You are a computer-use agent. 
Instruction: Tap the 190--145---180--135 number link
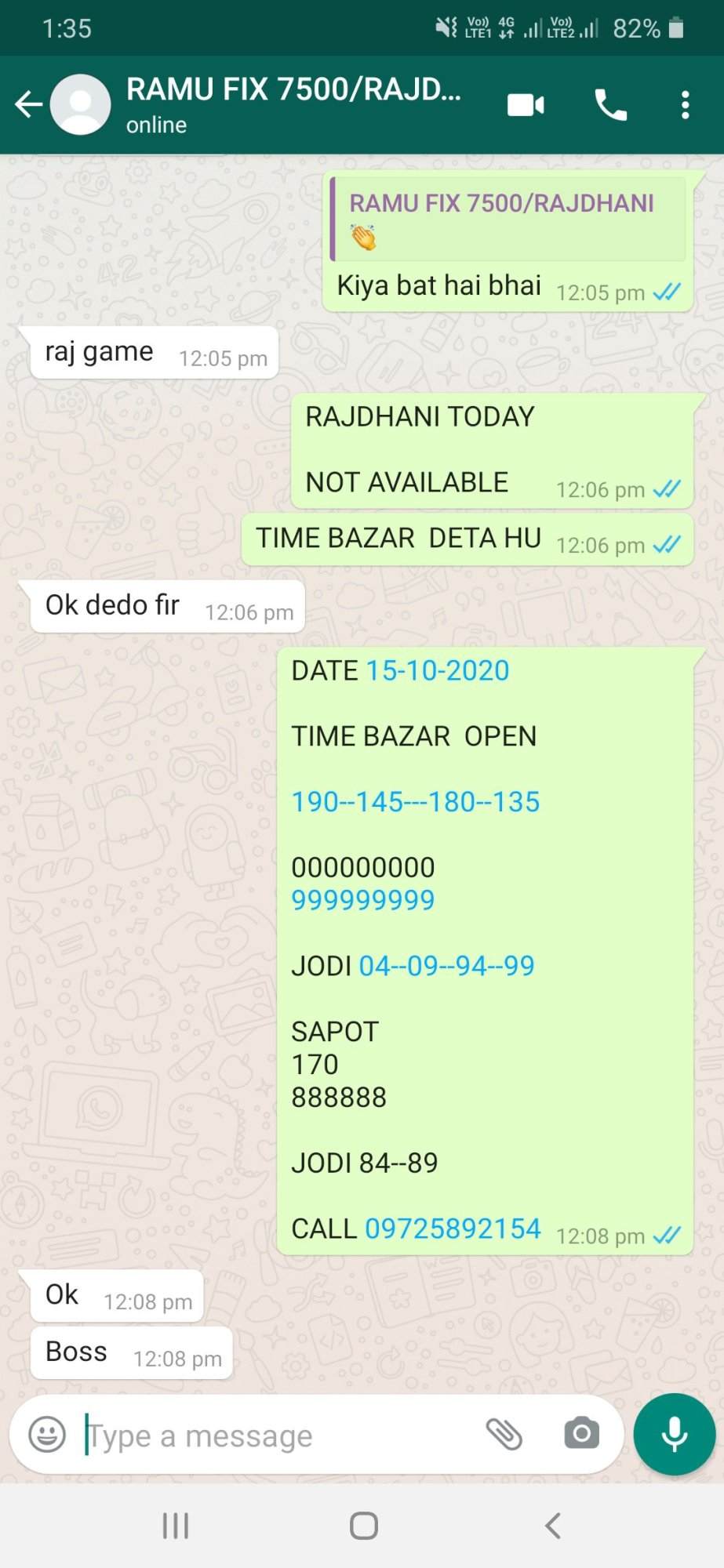[x=416, y=802]
